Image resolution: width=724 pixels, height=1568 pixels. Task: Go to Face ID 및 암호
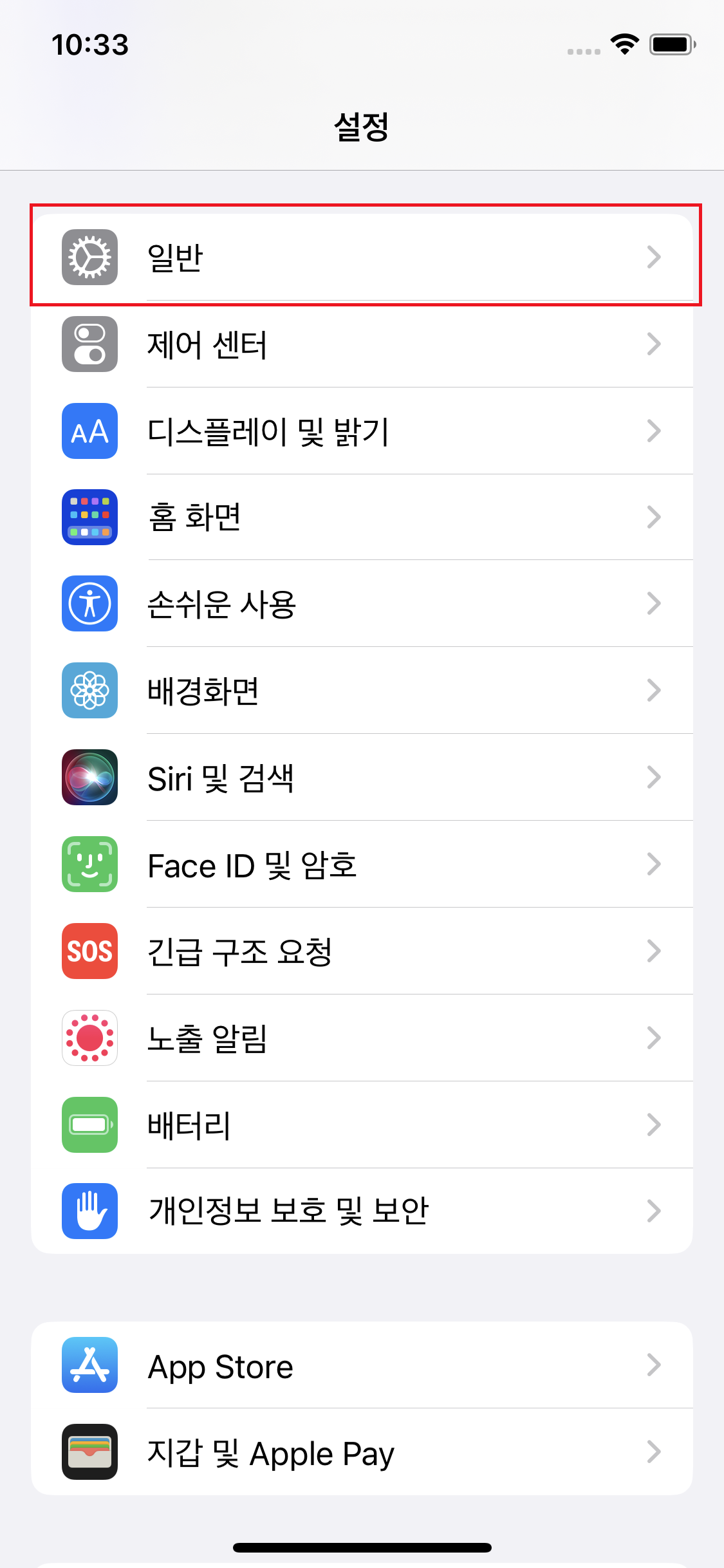click(x=362, y=864)
